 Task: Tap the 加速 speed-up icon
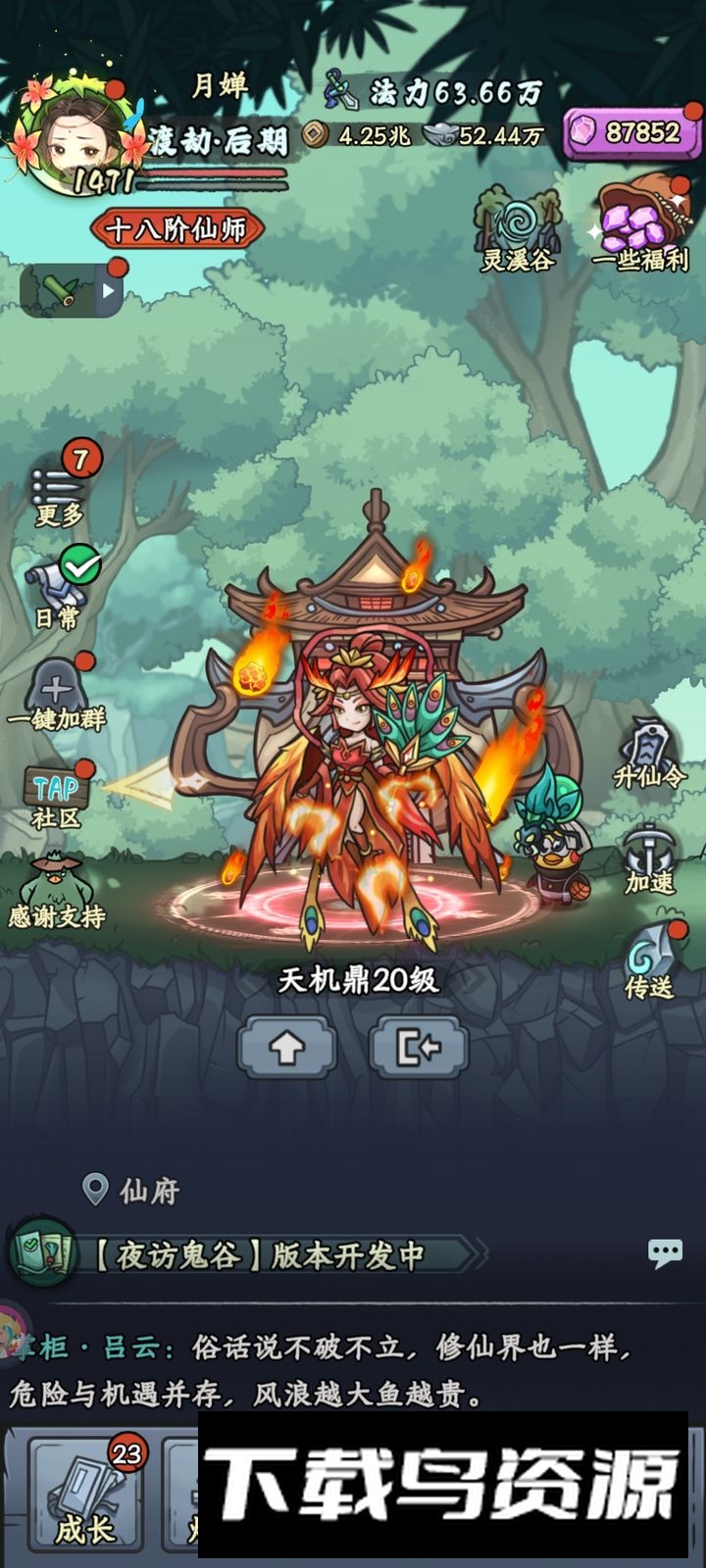click(649, 860)
